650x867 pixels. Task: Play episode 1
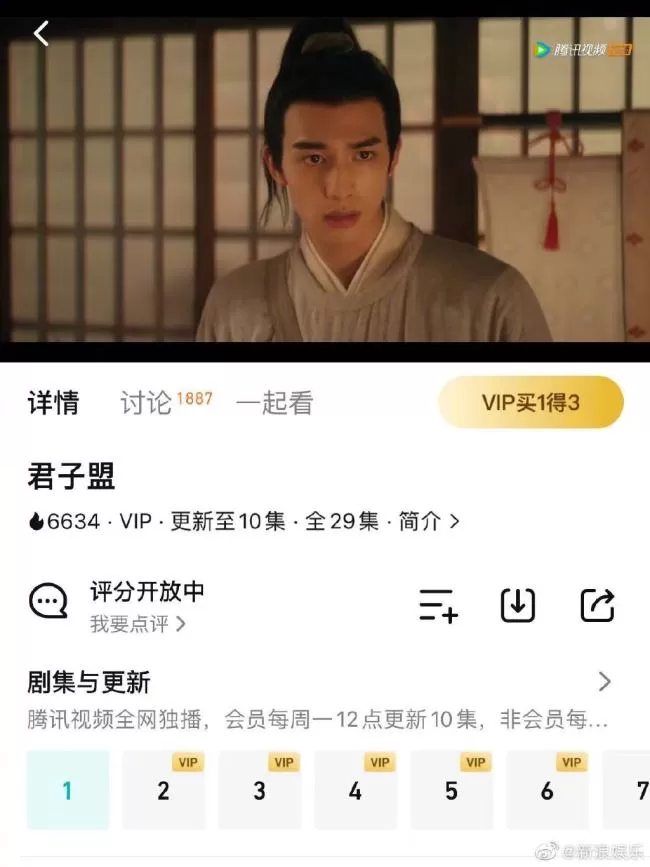coord(67,790)
